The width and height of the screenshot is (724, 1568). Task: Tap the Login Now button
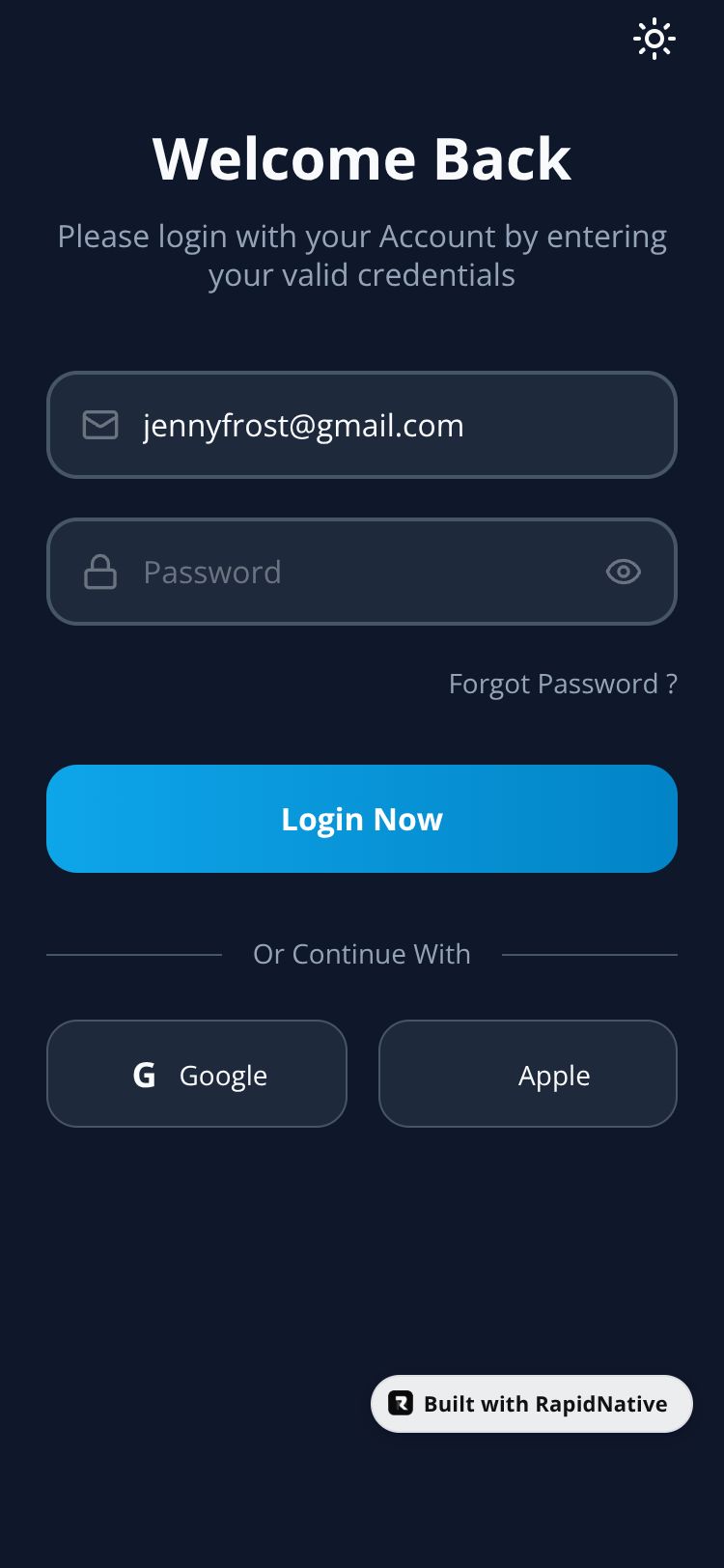[x=361, y=819]
